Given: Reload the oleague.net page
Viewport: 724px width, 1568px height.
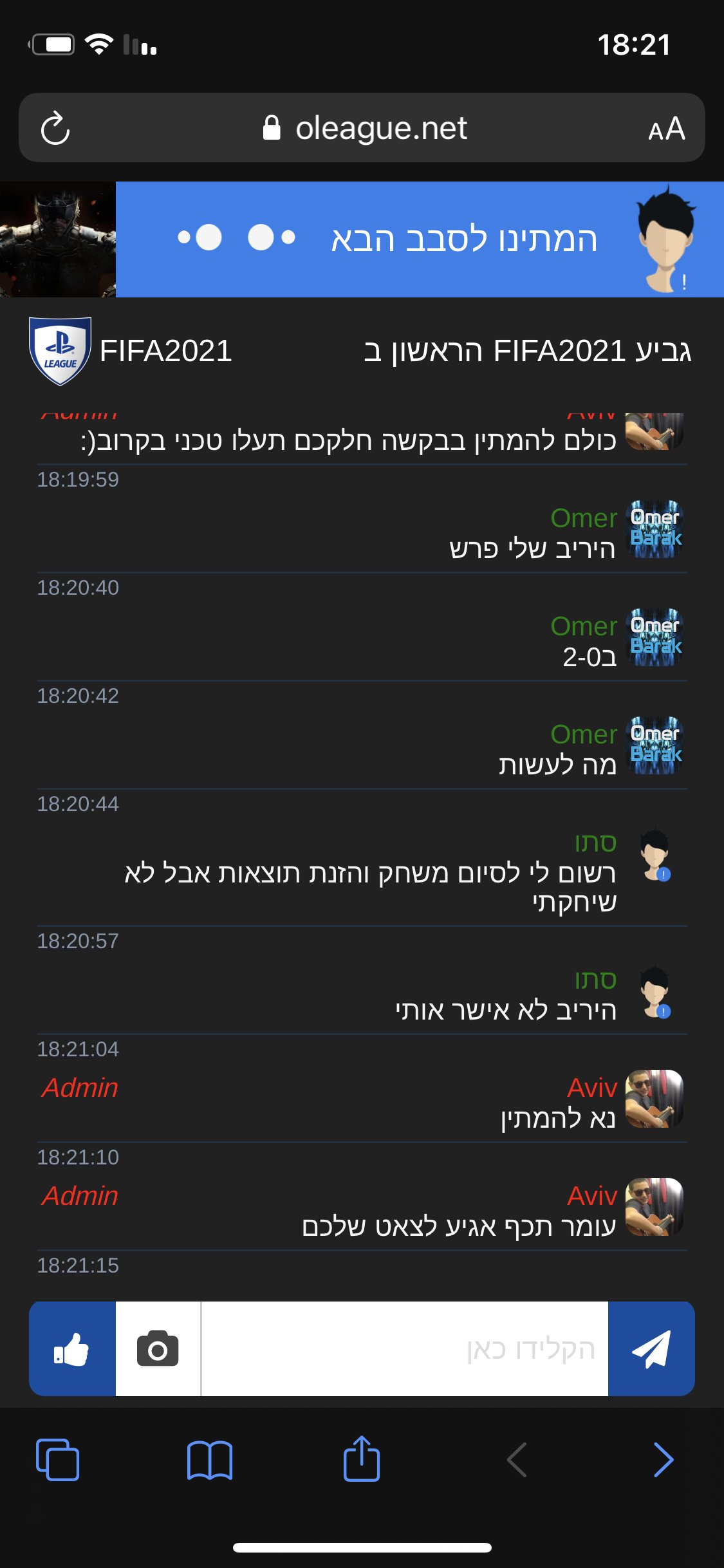Looking at the screenshot, I should pos(55,128).
